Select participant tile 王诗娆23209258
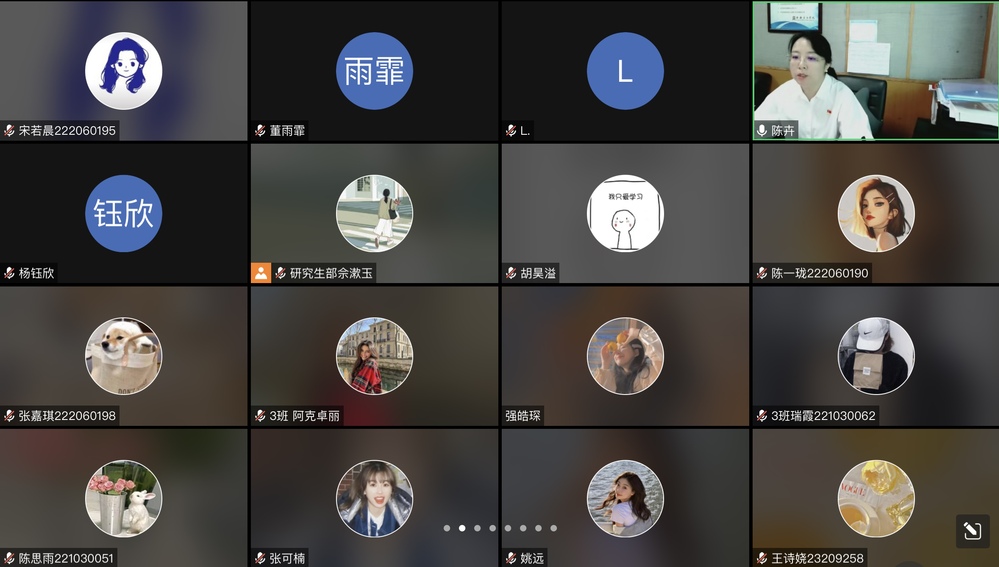This screenshot has width=999, height=567. coord(875,498)
